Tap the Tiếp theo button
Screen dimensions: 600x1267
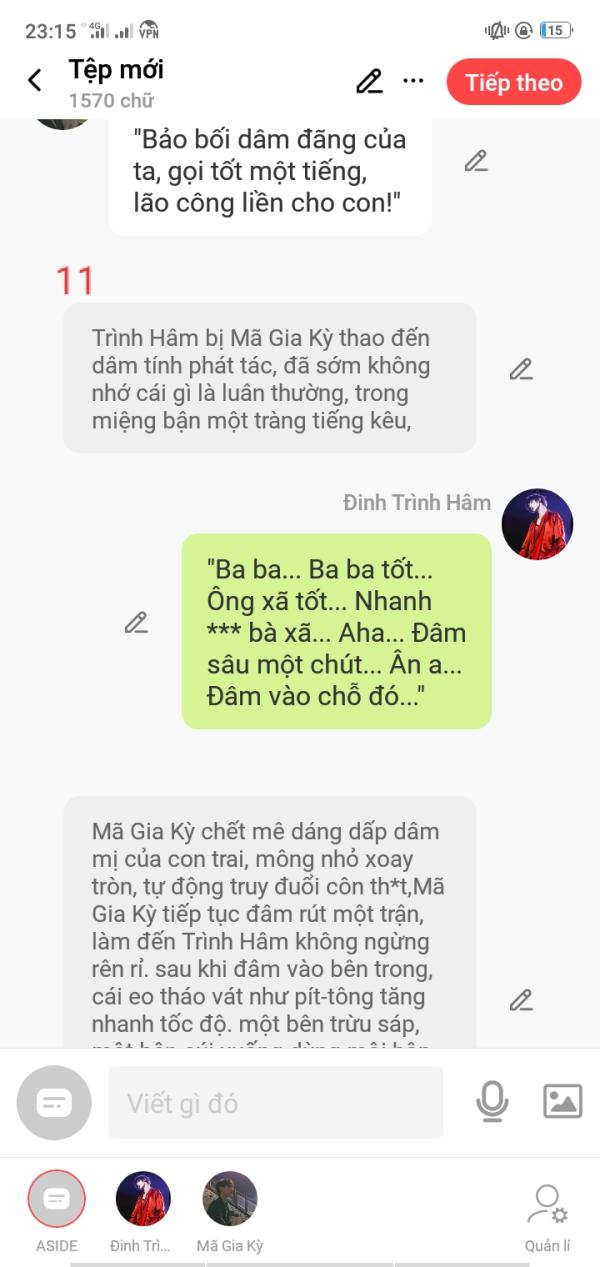tap(514, 82)
